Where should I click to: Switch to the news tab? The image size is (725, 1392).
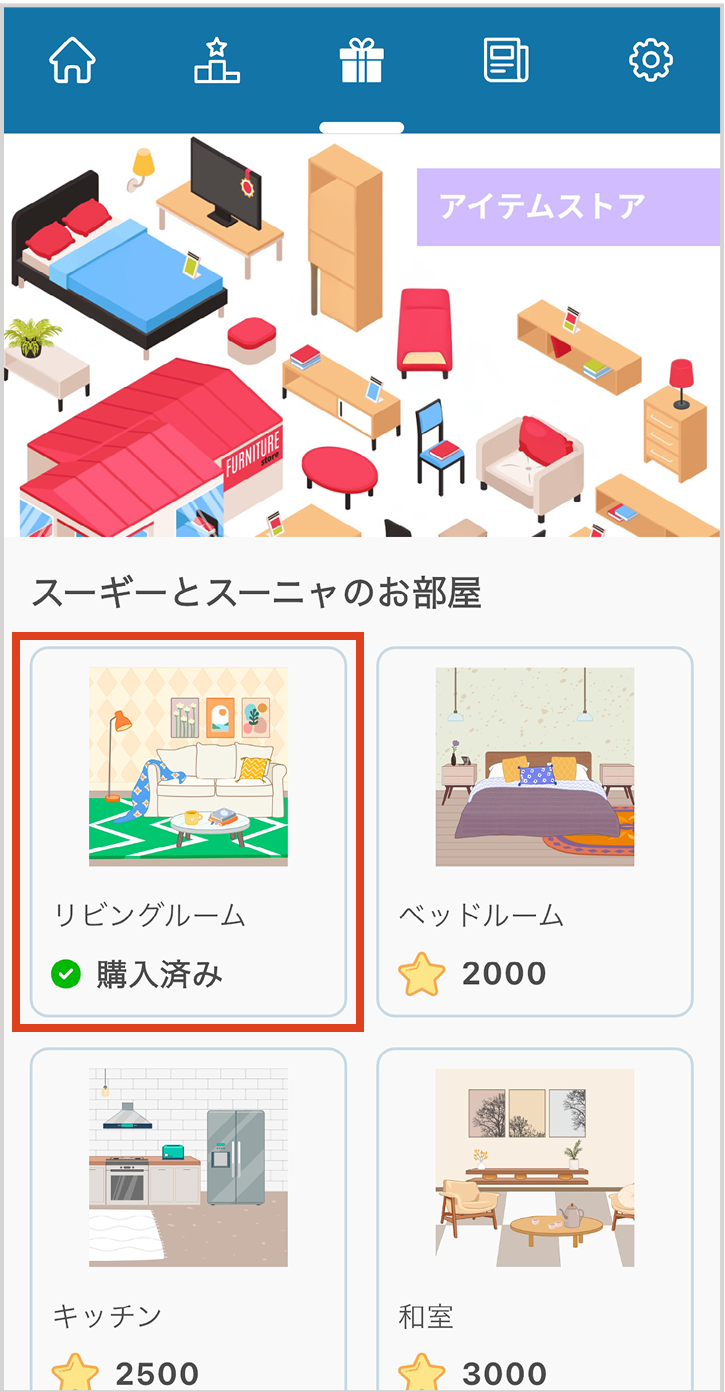(506, 61)
